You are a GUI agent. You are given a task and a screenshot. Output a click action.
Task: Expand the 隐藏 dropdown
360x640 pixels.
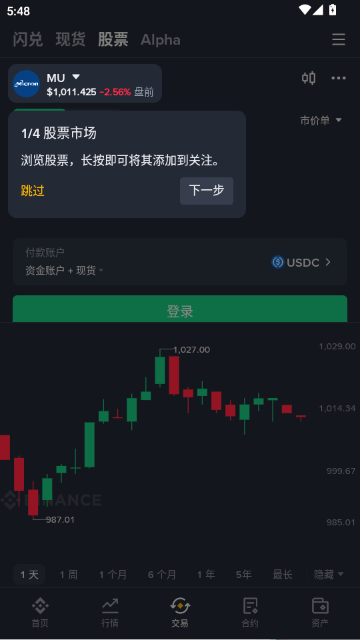[329, 575]
